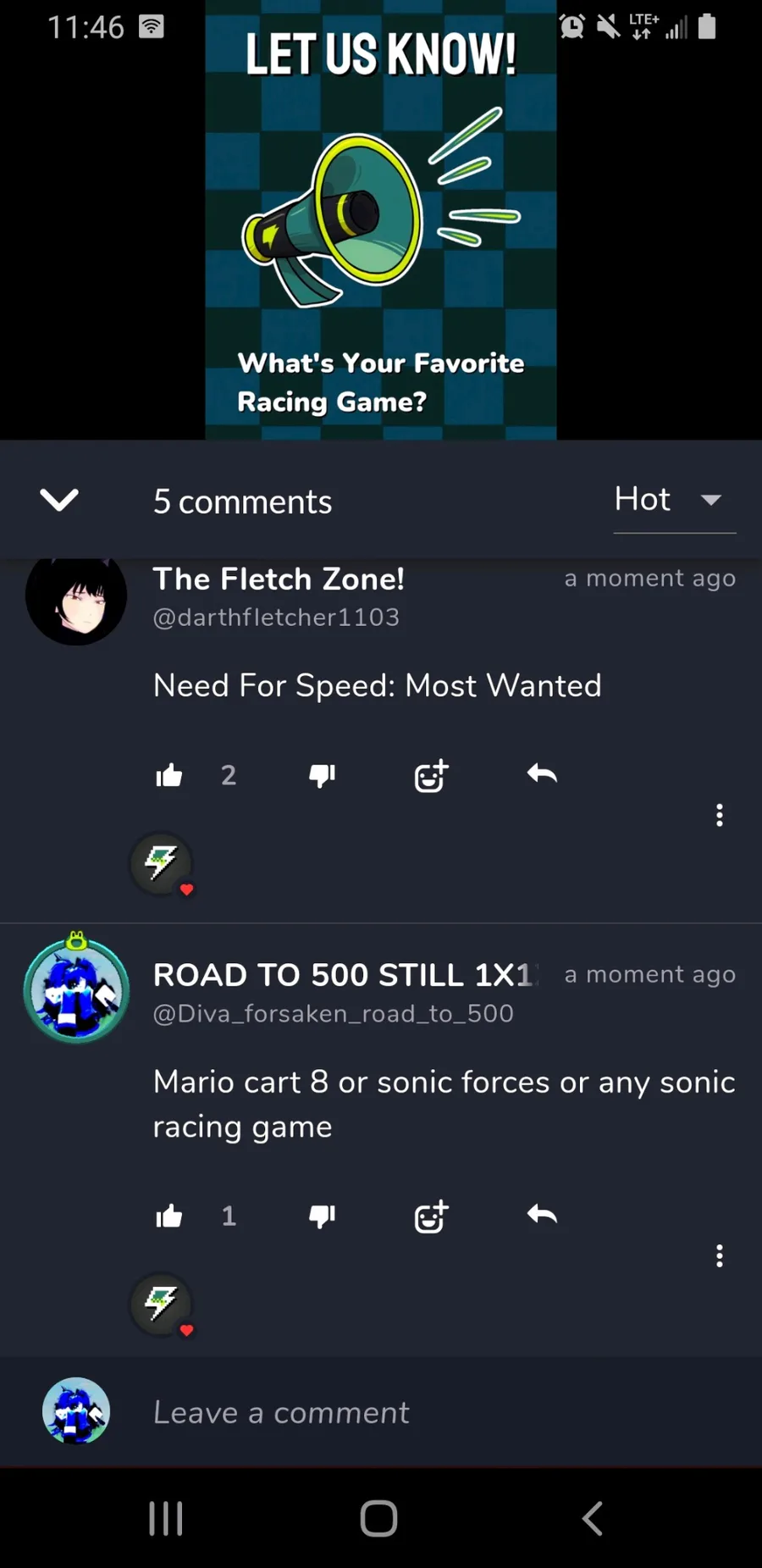Like The Fletch Zone!'s comment
Viewport: 762px width, 1568px height.
(x=169, y=775)
